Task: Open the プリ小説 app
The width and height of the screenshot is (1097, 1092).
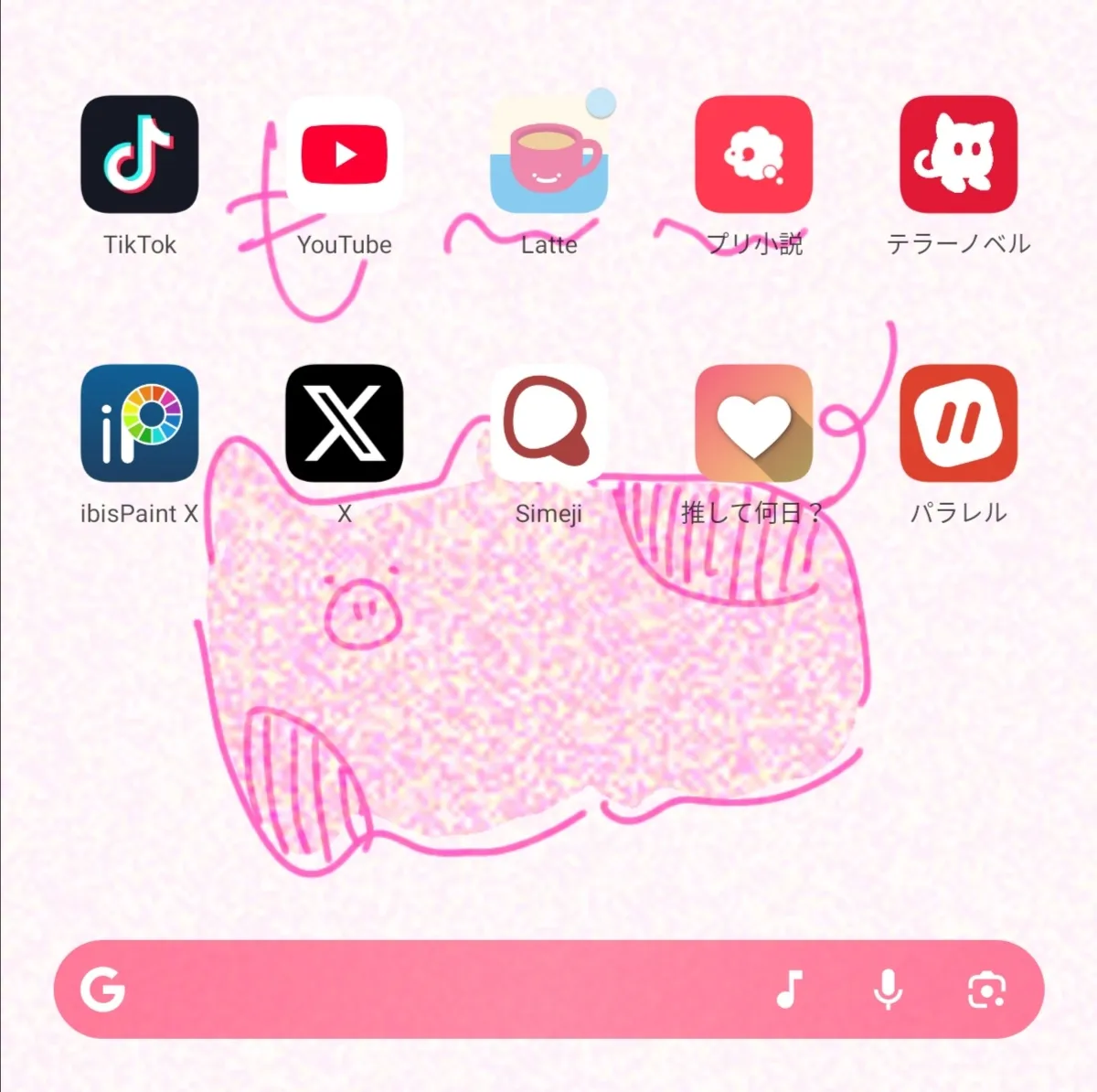Action: (x=753, y=154)
